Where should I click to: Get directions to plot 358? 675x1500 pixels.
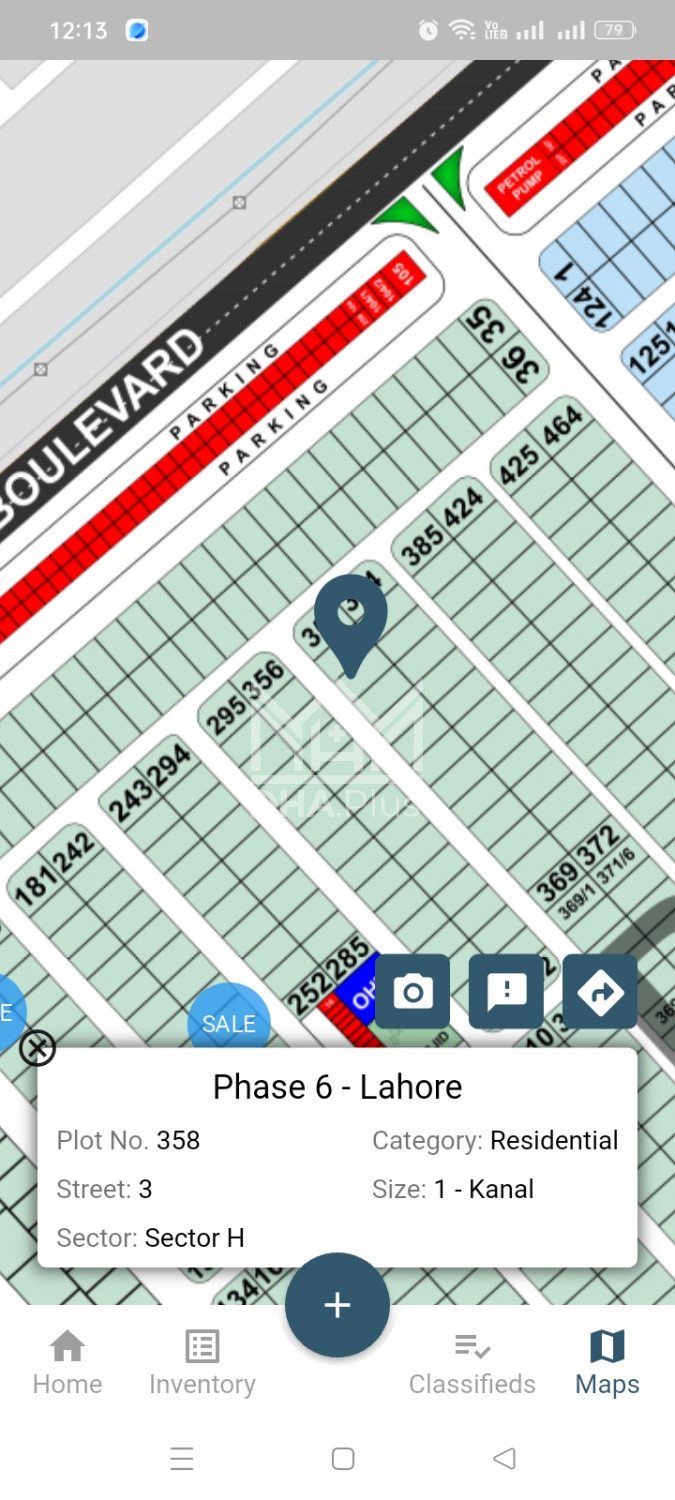600,992
